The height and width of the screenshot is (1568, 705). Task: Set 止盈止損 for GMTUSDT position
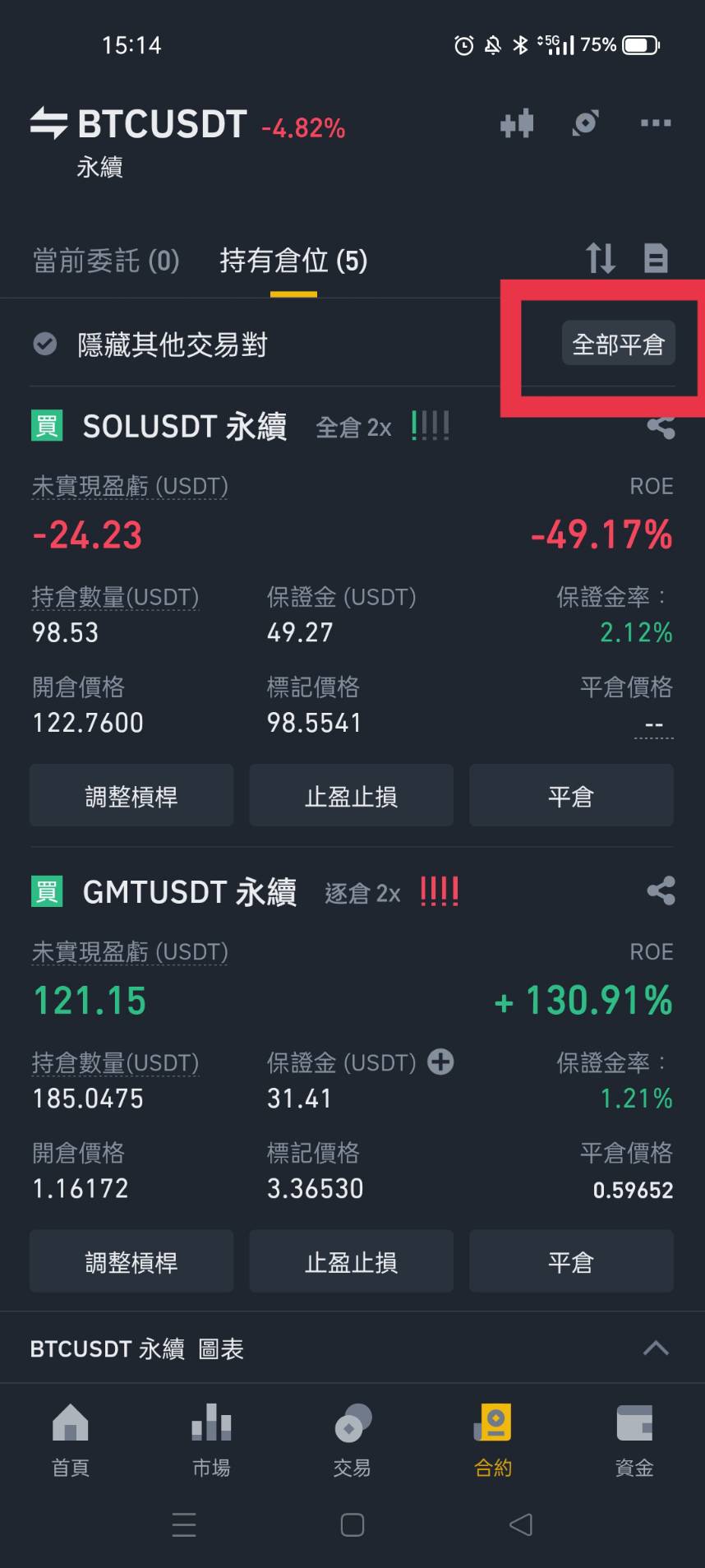click(x=351, y=1261)
